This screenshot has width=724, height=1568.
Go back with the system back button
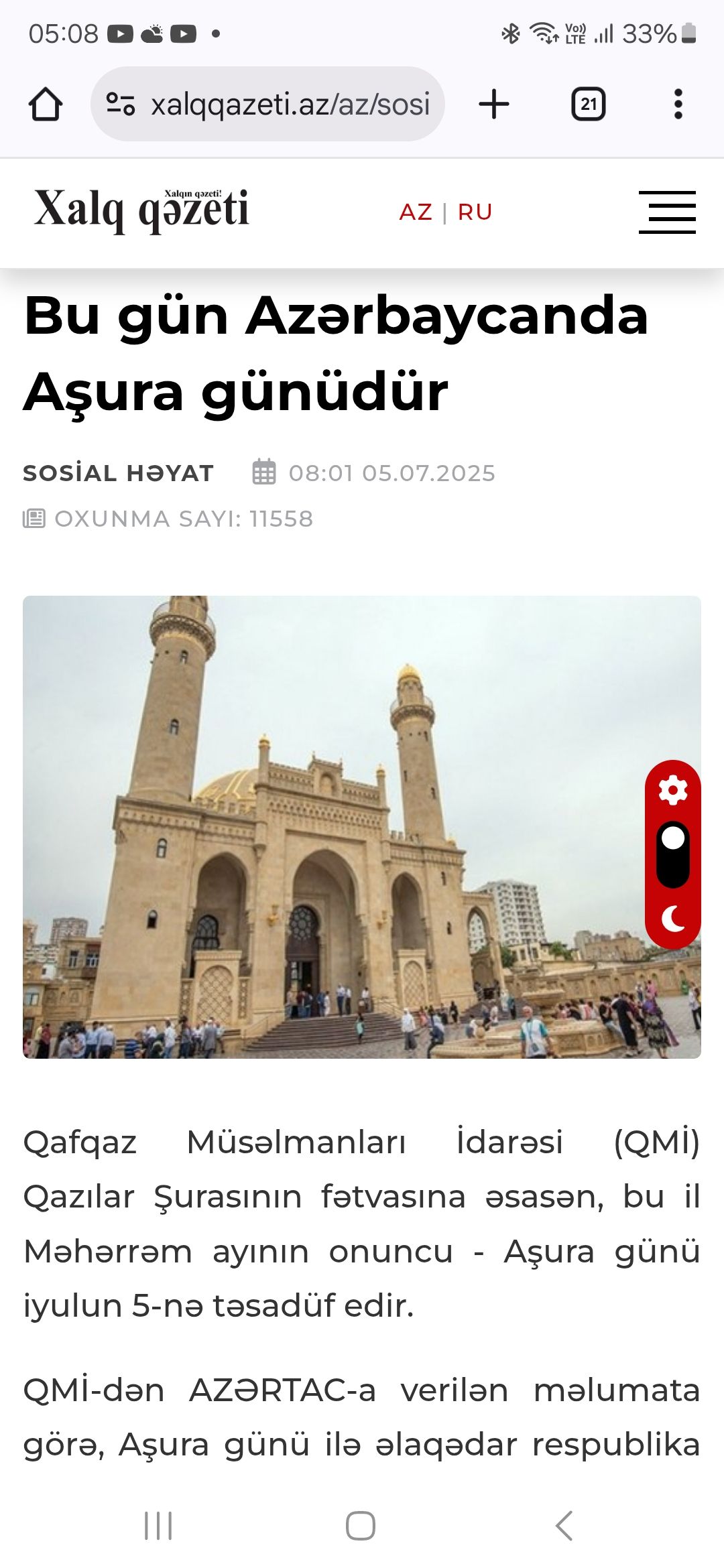pos(564,1526)
